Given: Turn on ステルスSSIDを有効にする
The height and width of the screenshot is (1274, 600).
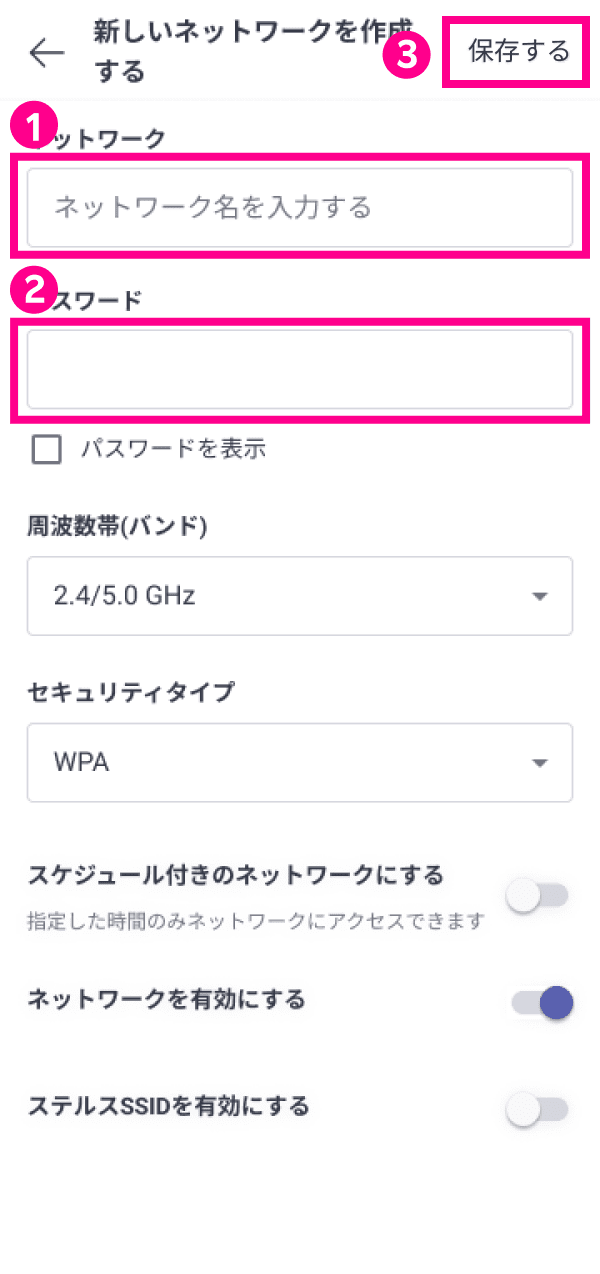Looking at the screenshot, I should (x=537, y=1109).
